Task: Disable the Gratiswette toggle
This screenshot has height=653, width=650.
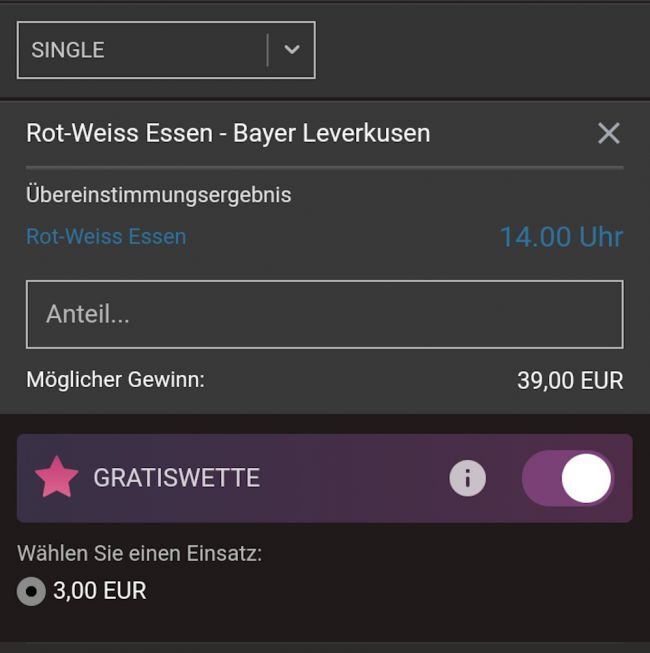Action: 568,478
